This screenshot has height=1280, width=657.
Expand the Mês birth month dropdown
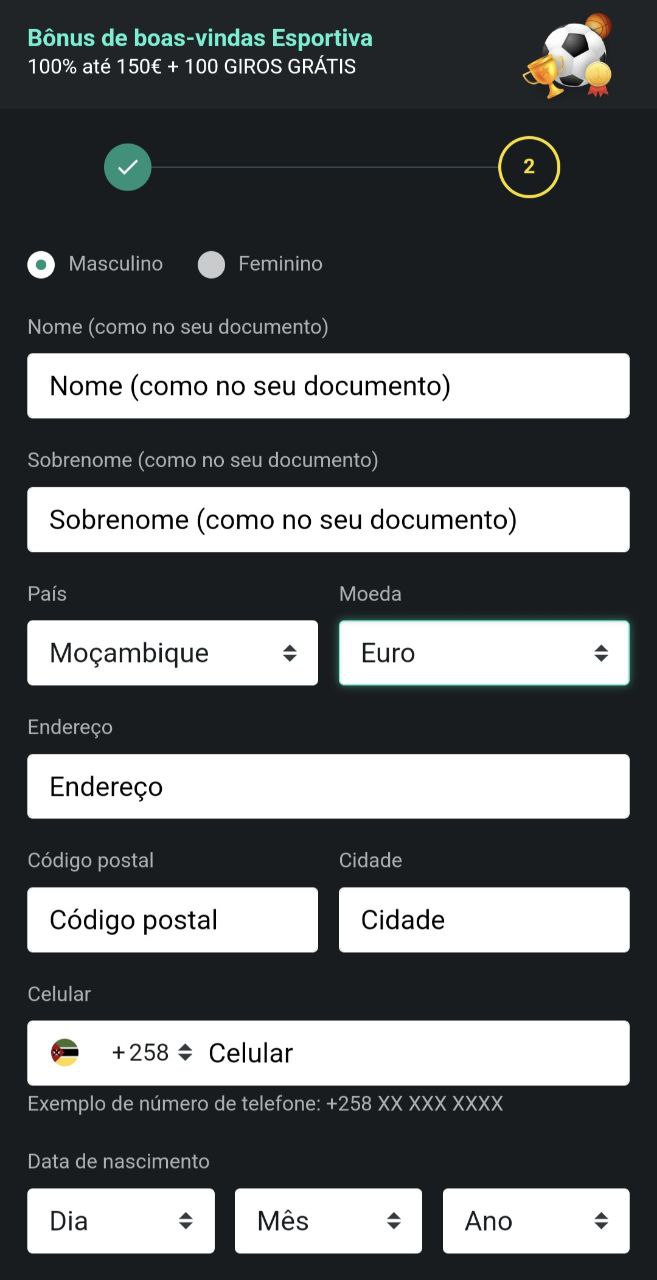[x=328, y=1221]
